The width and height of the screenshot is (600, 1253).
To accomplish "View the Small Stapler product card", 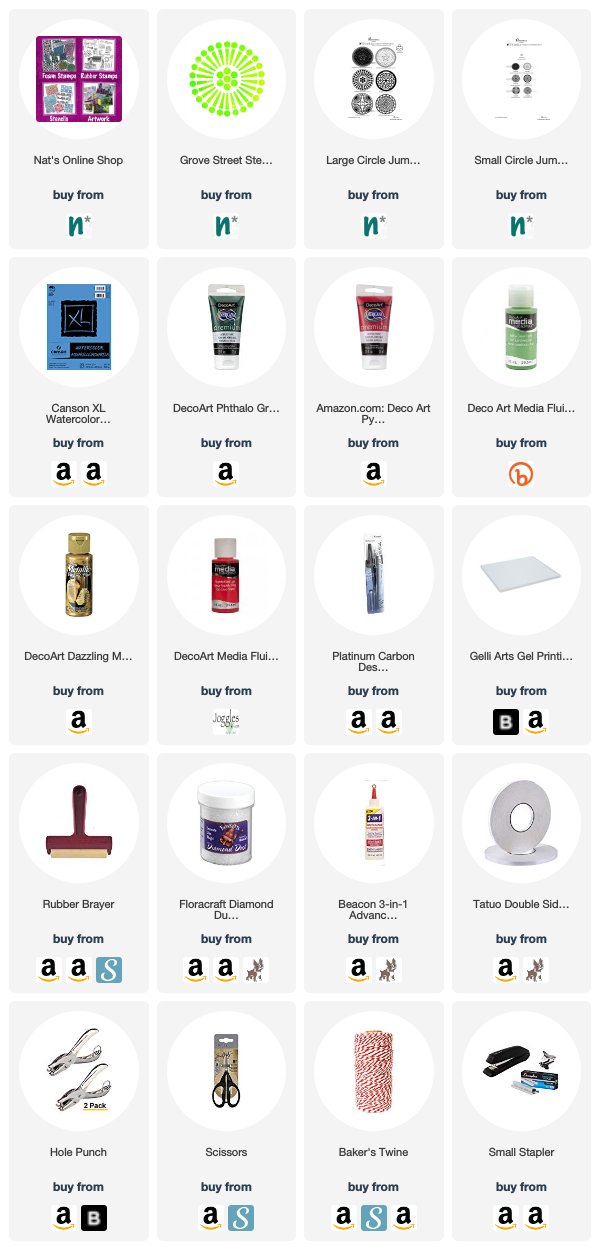I will [x=521, y=1121].
